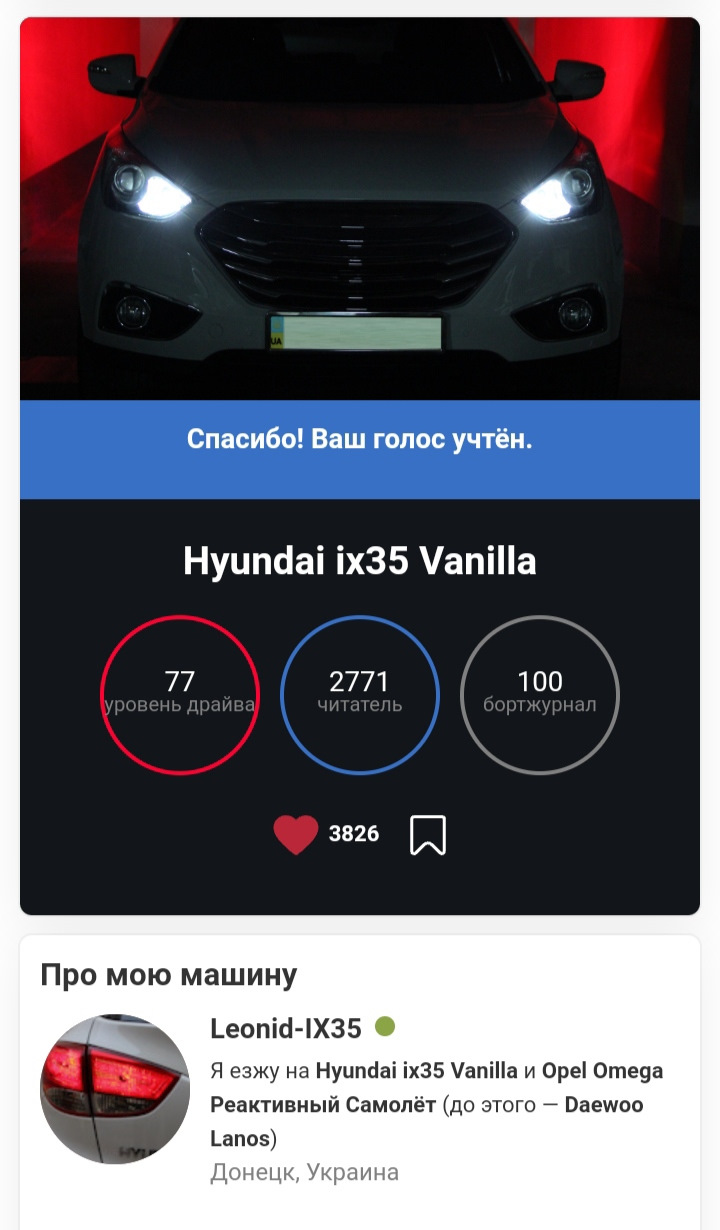Click the Донецк, Украина location text

(304, 1170)
